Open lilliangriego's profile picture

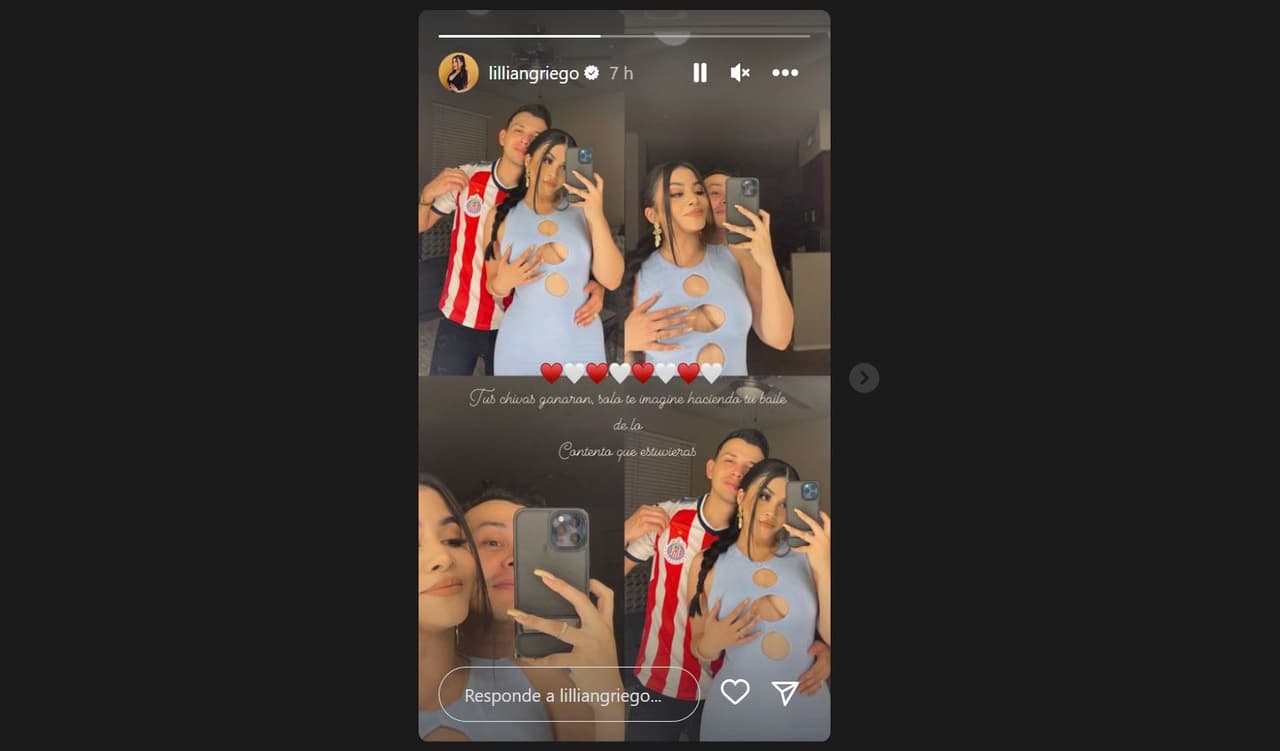point(458,73)
